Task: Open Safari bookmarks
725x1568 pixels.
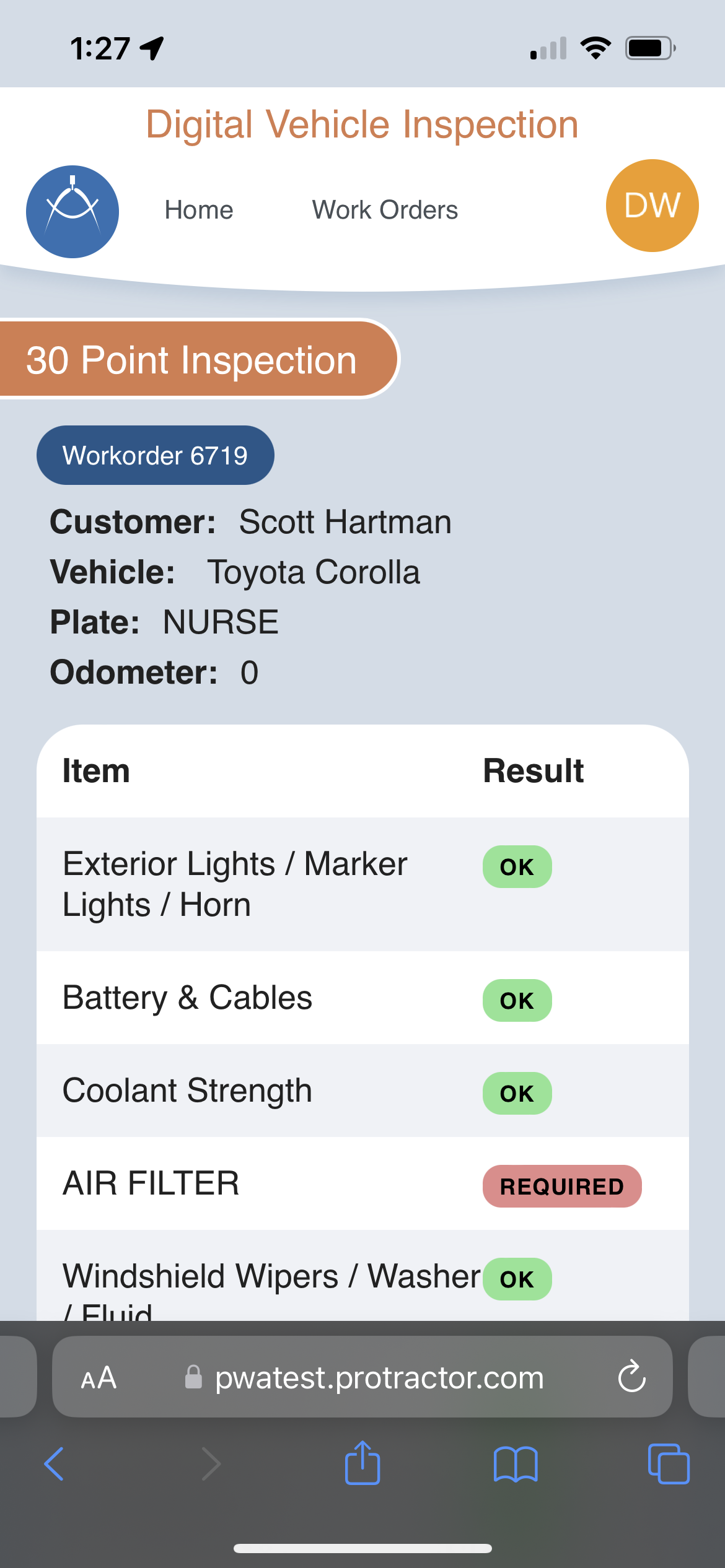Action: click(516, 1464)
